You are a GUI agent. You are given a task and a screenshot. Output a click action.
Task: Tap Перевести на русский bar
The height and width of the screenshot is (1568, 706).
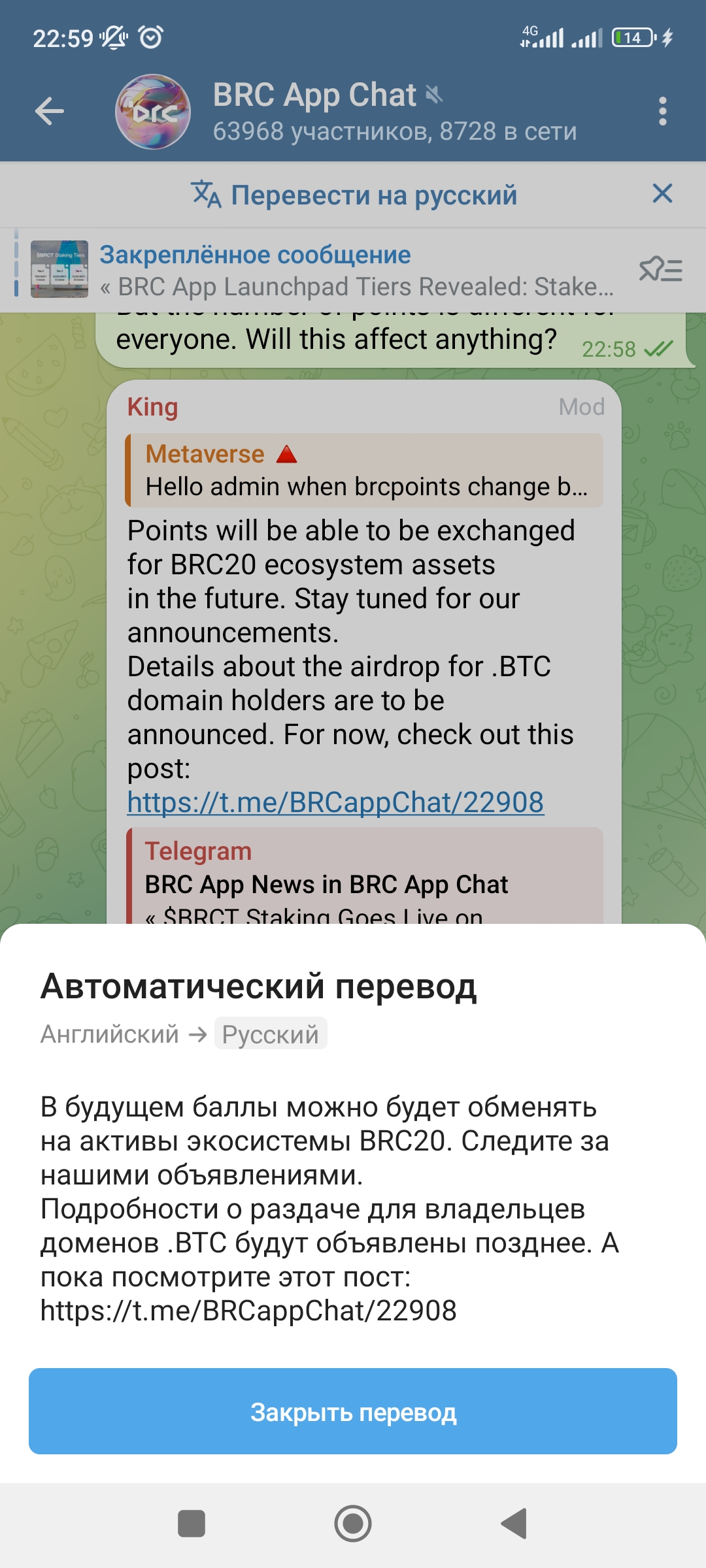[354, 195]
